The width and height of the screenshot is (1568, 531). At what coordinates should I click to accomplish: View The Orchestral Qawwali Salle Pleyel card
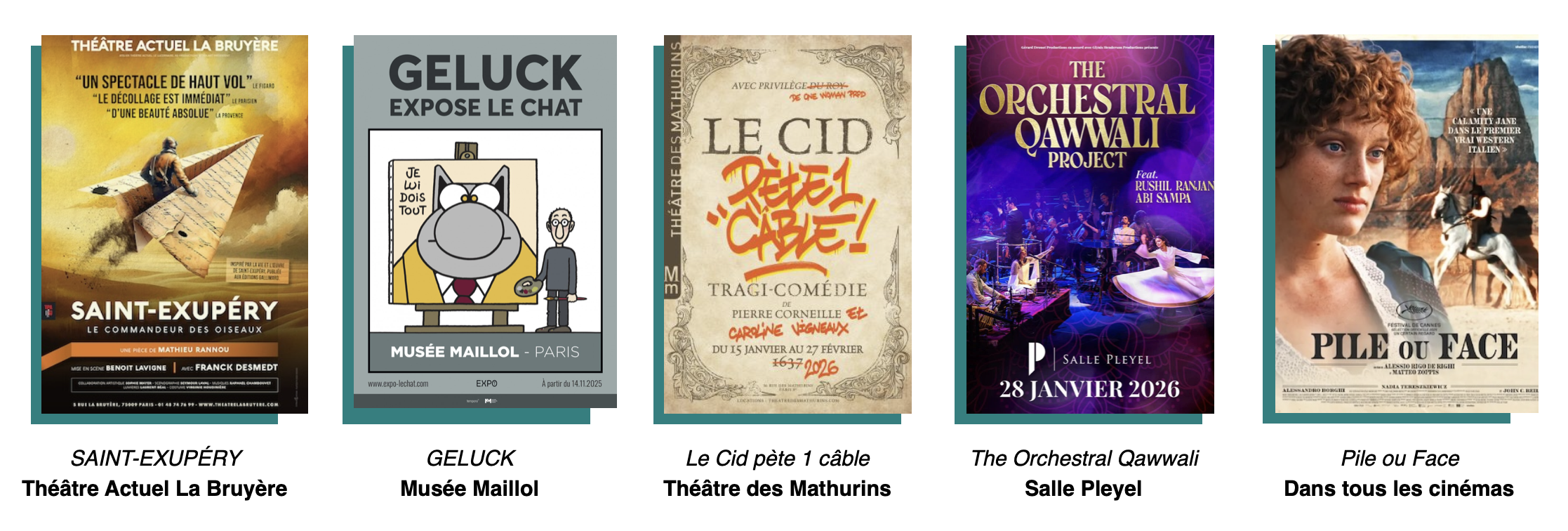point(1090,225)
